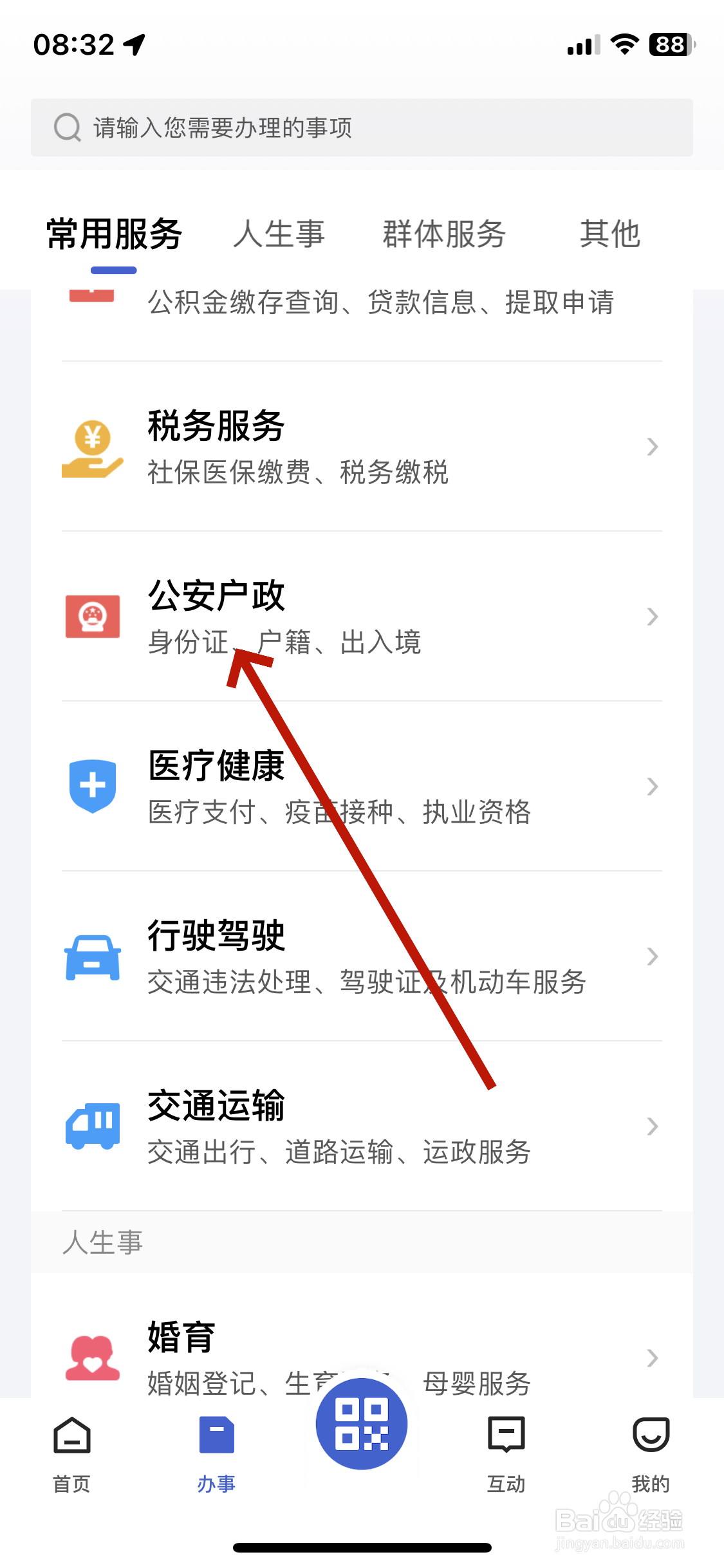Expand the 交通运输 row chevron

[652, 1126]
